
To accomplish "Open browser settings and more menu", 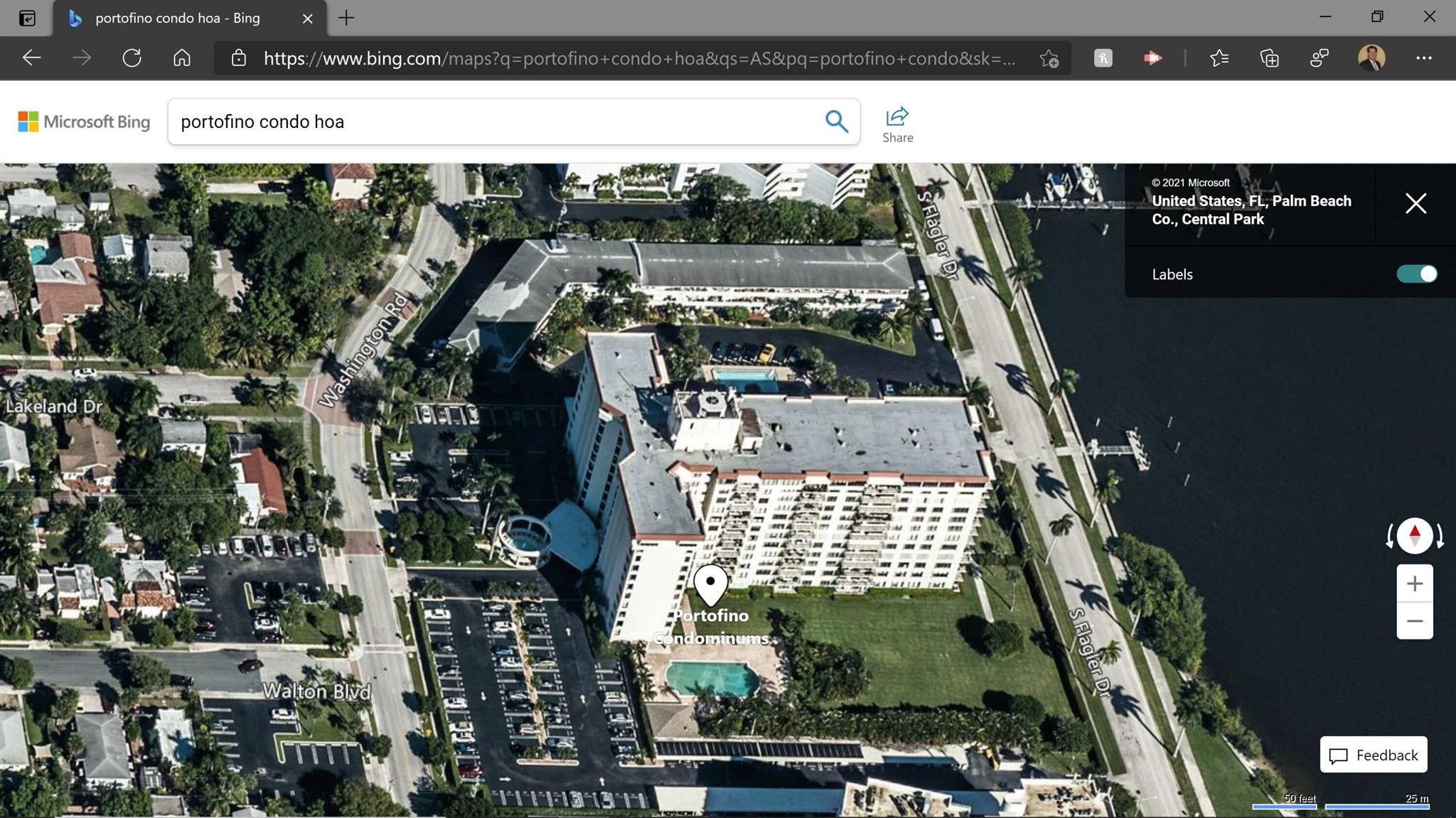I will [x=1423, y=58].
